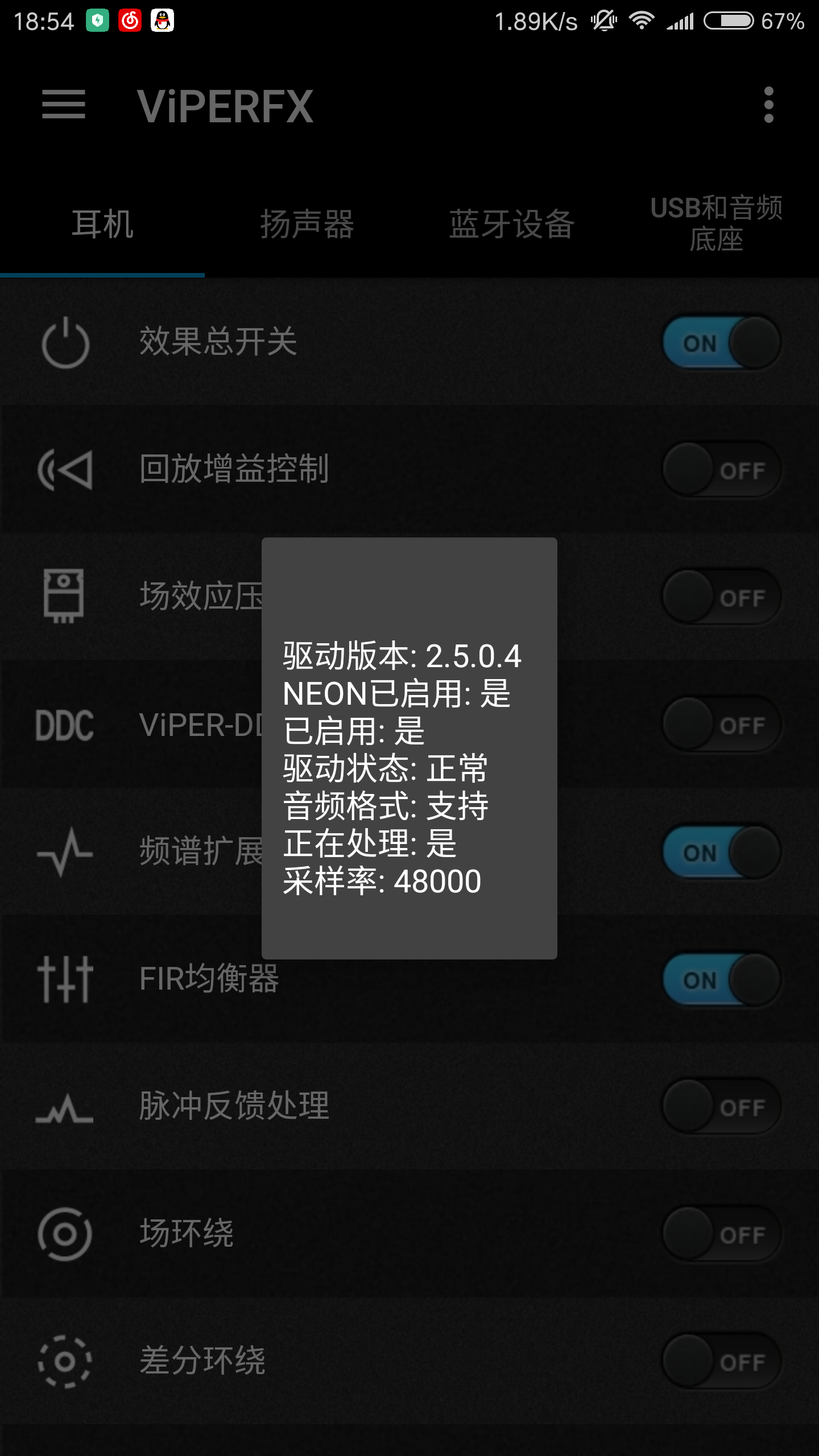Screen dimensions: 819x1456
Task: Open the three-dot overflow menu
Action: [768, 105]
